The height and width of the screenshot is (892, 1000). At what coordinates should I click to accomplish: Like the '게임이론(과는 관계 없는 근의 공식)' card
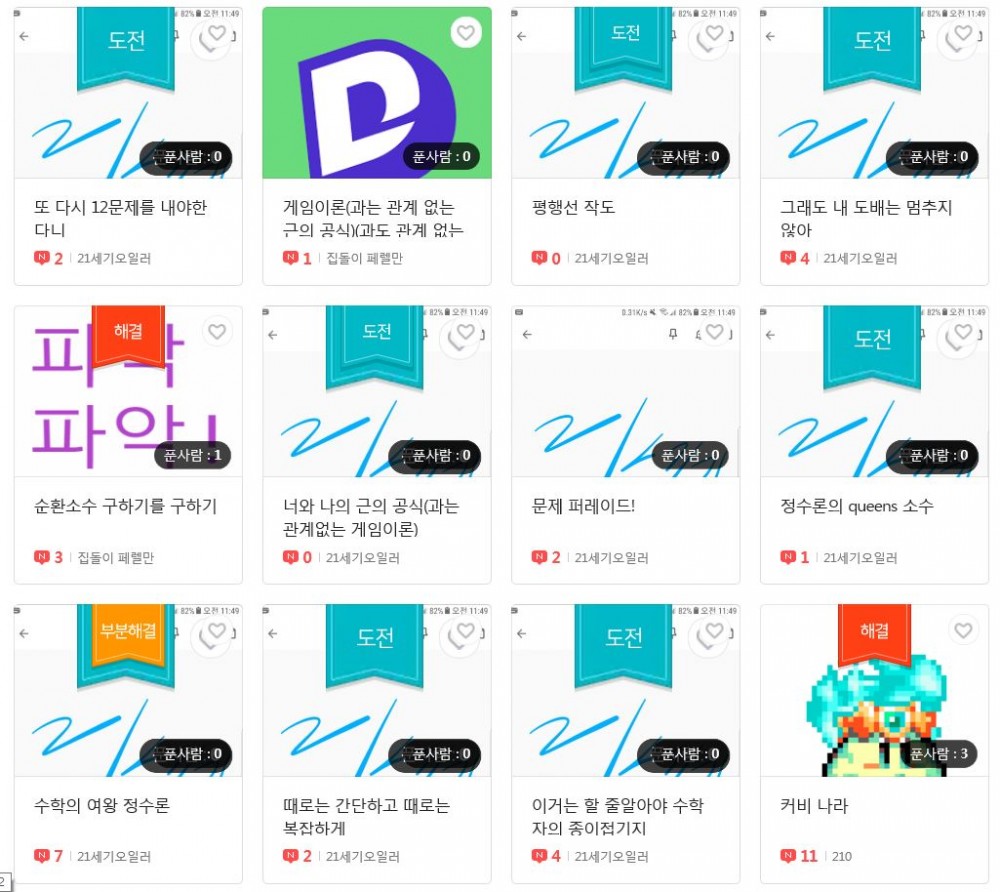click(465, 33)
